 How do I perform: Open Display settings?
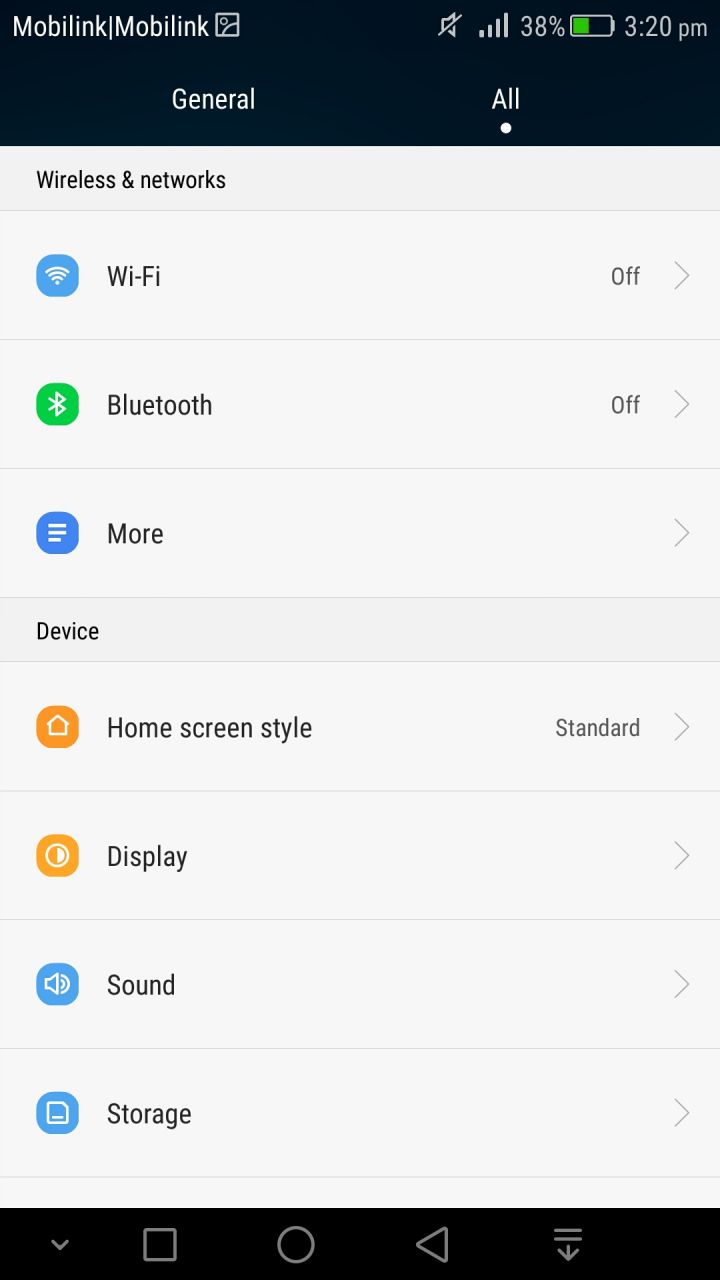point(360,856)
